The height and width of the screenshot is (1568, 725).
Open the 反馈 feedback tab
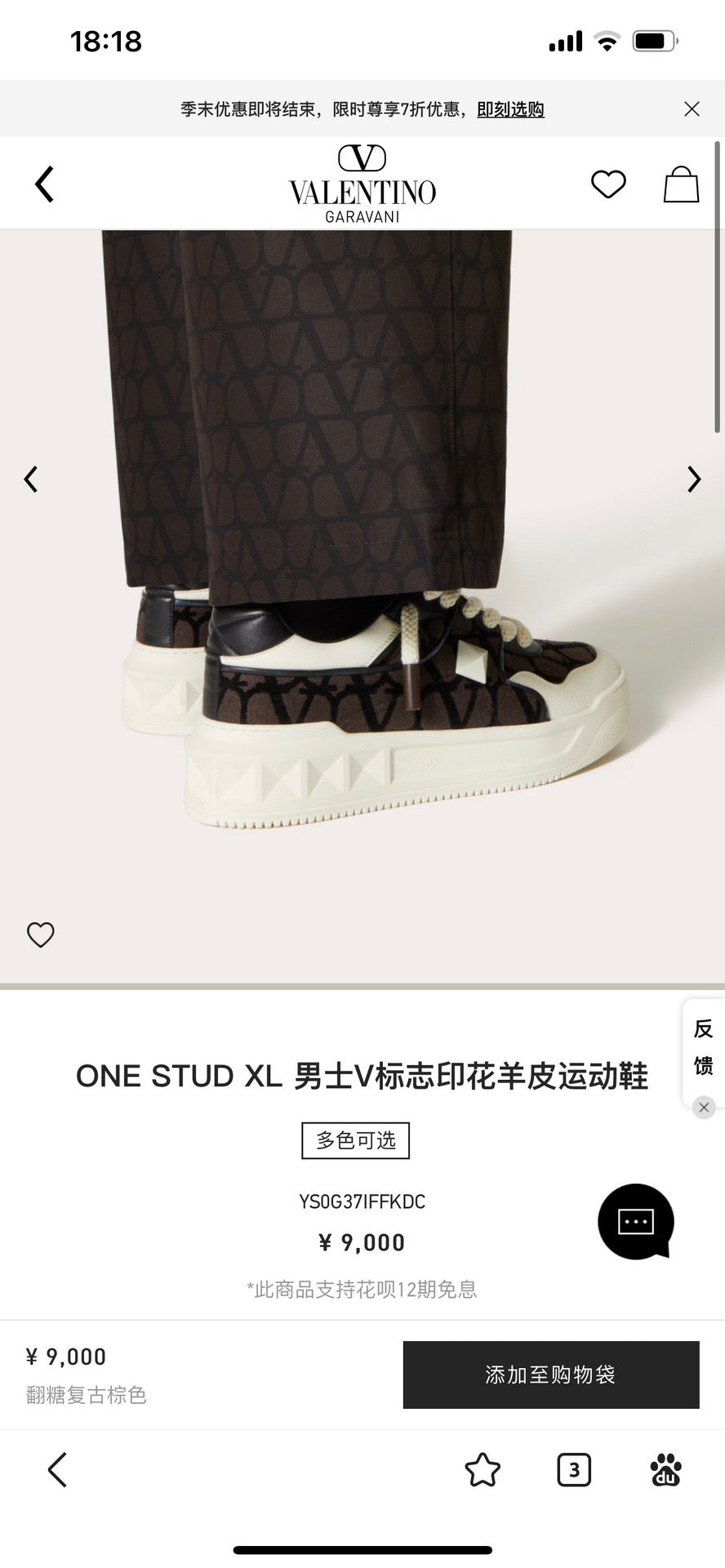[703, 1046]
